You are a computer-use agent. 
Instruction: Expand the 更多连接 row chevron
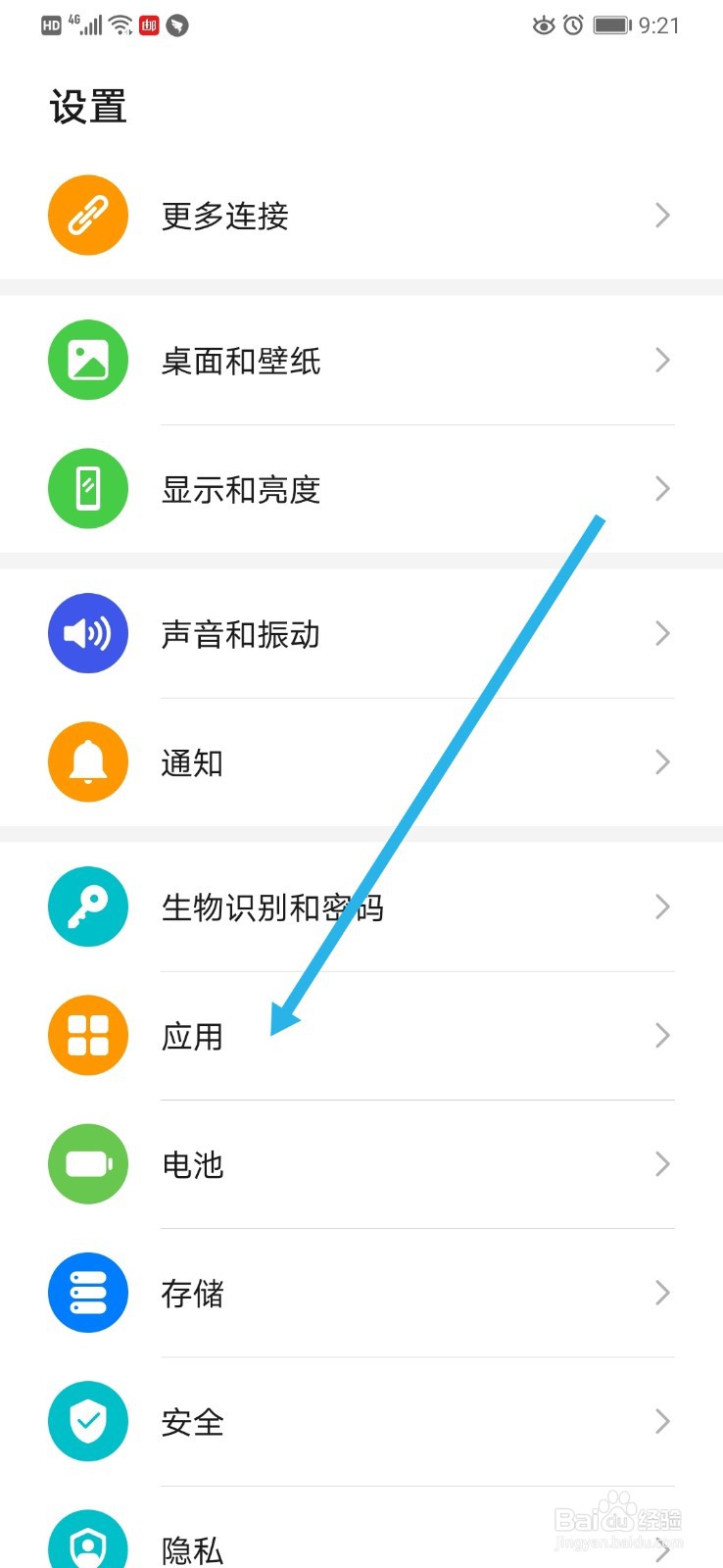pyautogui.click(x=663, y=215)
